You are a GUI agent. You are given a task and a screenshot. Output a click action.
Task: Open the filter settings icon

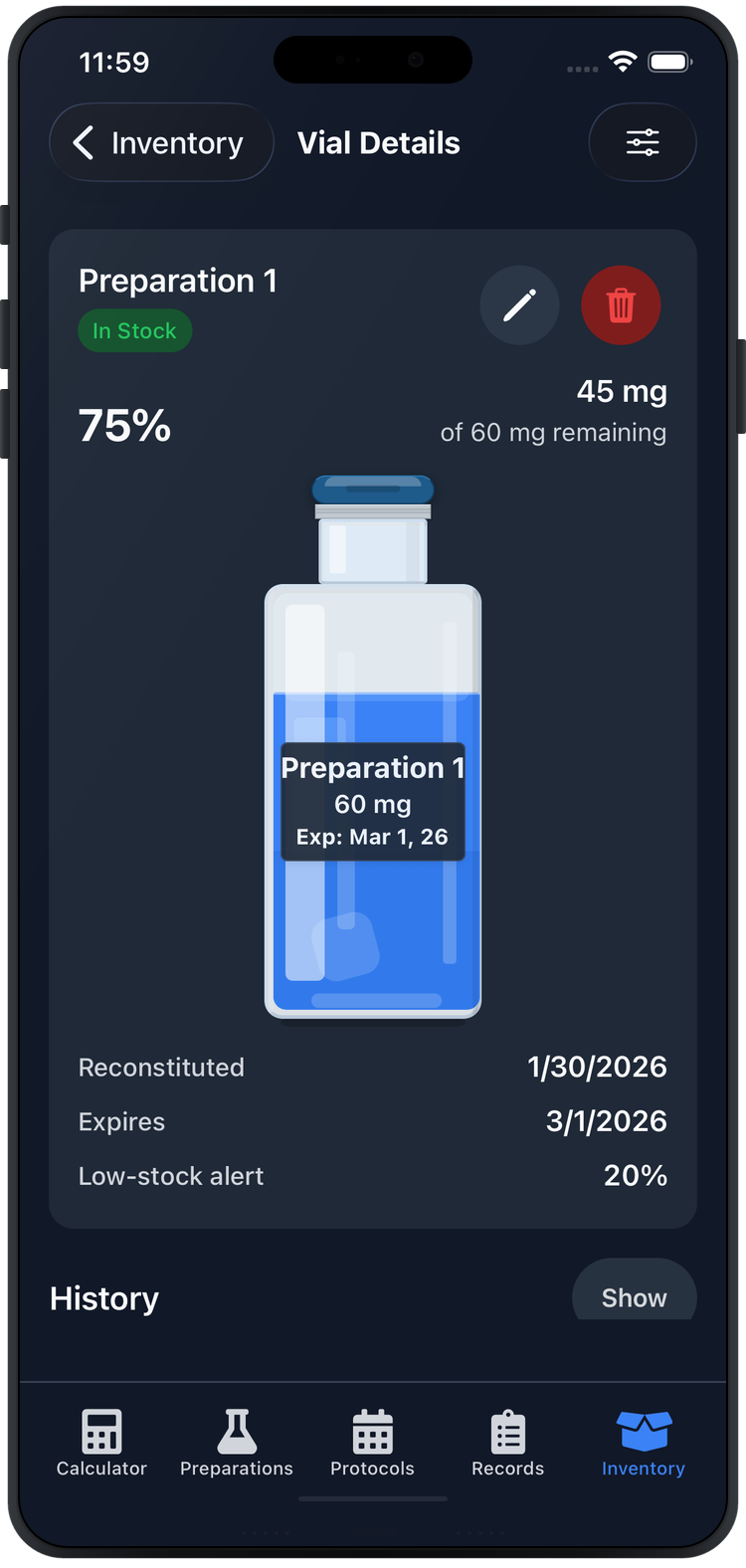pyautogui.click(x=643, y=142)
